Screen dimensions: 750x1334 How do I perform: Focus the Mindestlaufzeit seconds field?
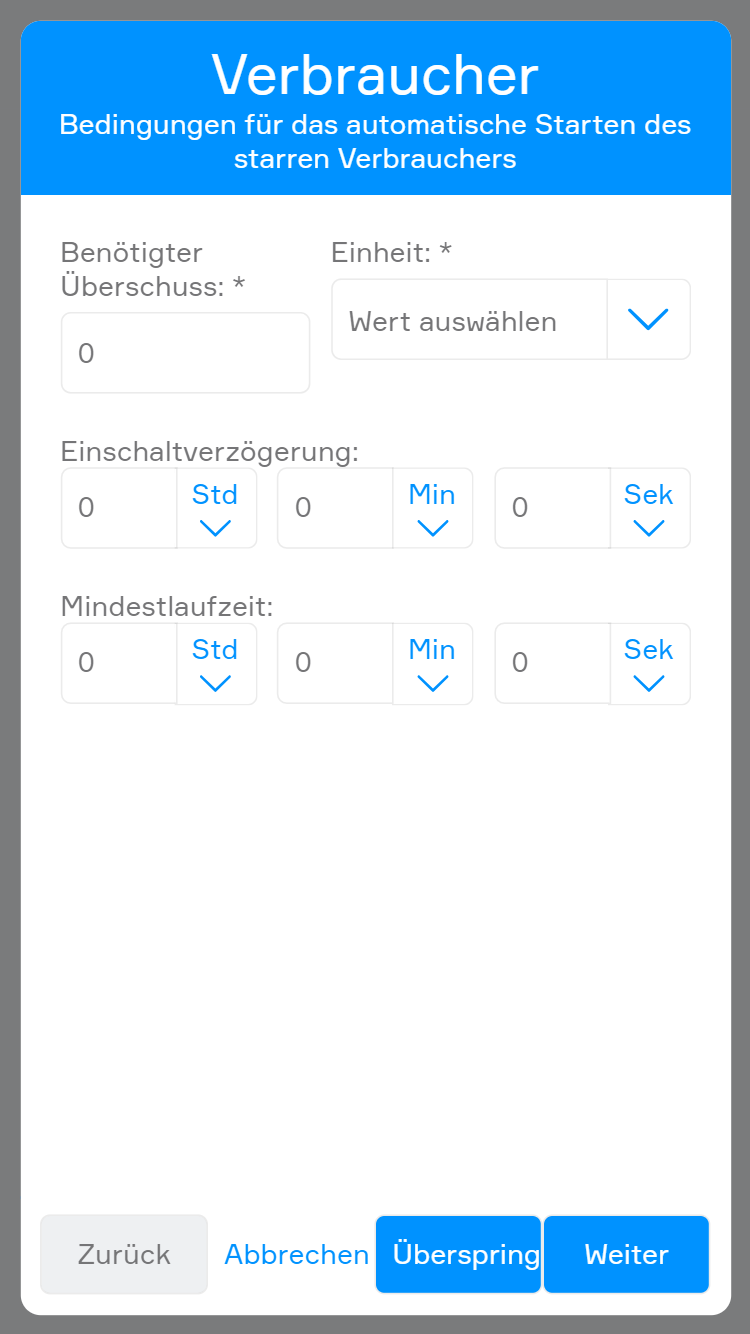point(552,663)
